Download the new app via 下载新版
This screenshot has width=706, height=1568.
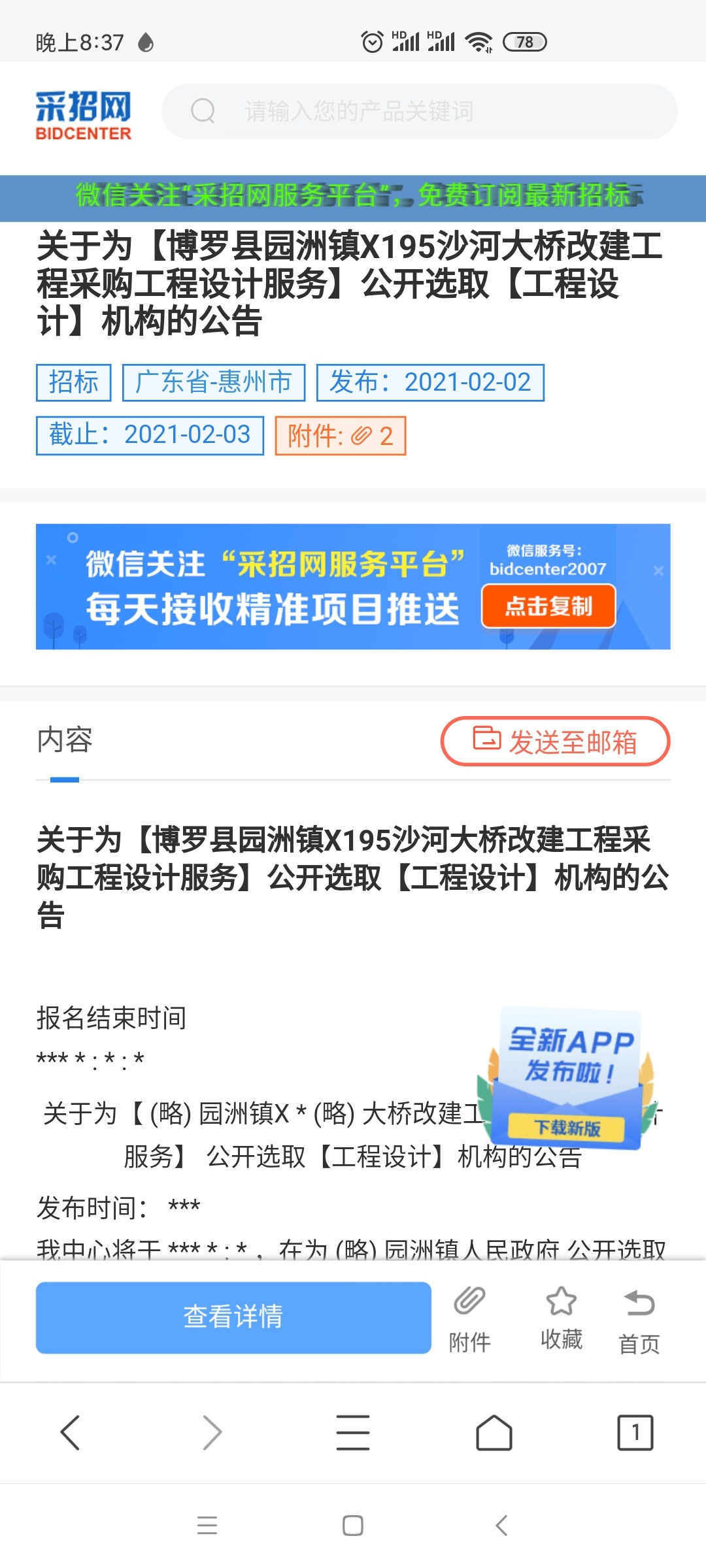tap(567, 1128)
